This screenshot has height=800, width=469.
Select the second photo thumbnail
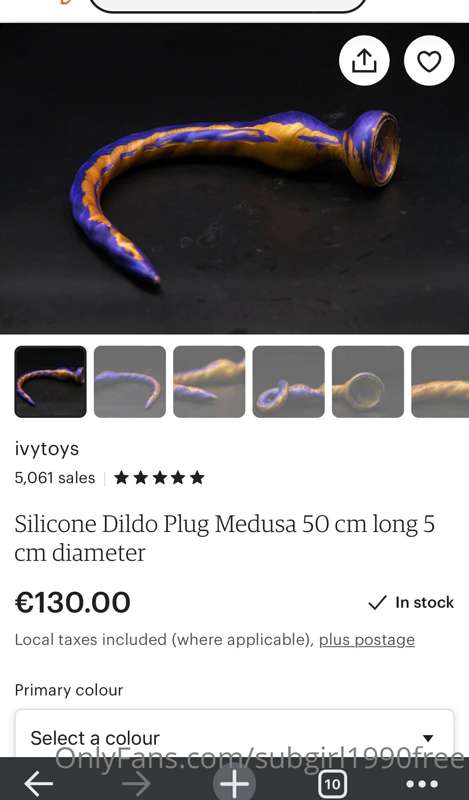[x=130, y=382]
